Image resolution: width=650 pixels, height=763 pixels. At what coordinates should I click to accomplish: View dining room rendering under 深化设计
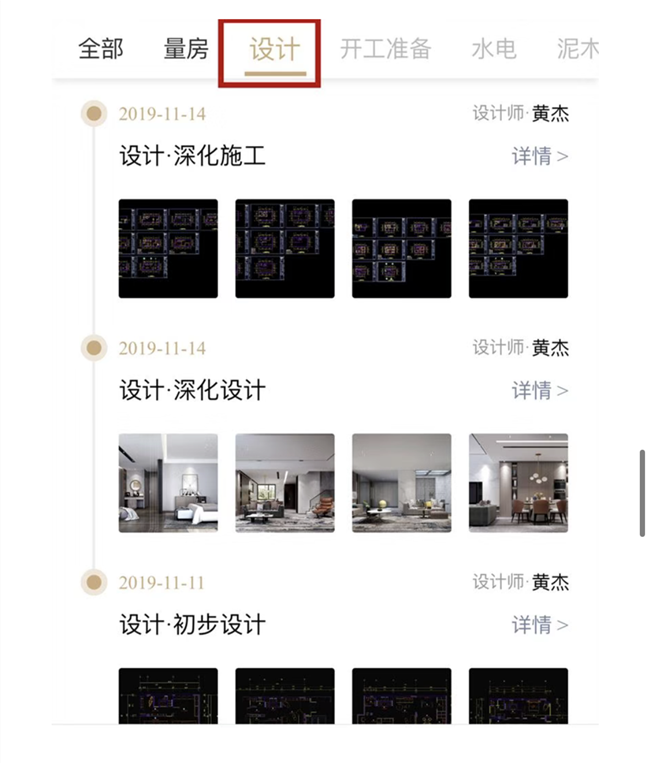[518, 482]
